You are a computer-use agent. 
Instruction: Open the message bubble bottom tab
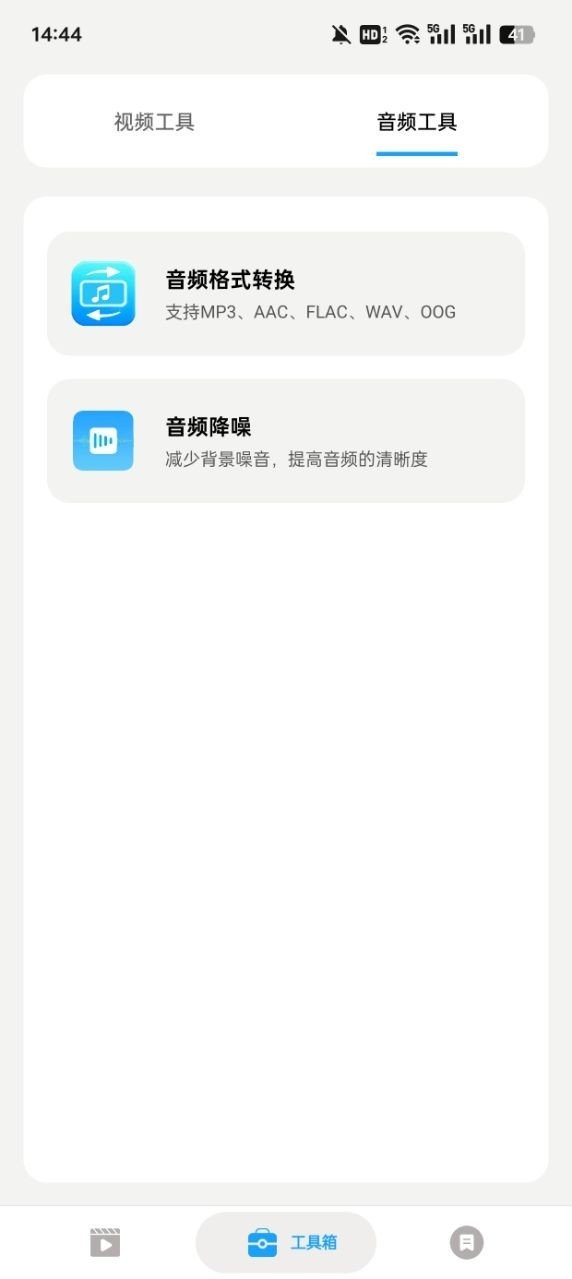466,1242
